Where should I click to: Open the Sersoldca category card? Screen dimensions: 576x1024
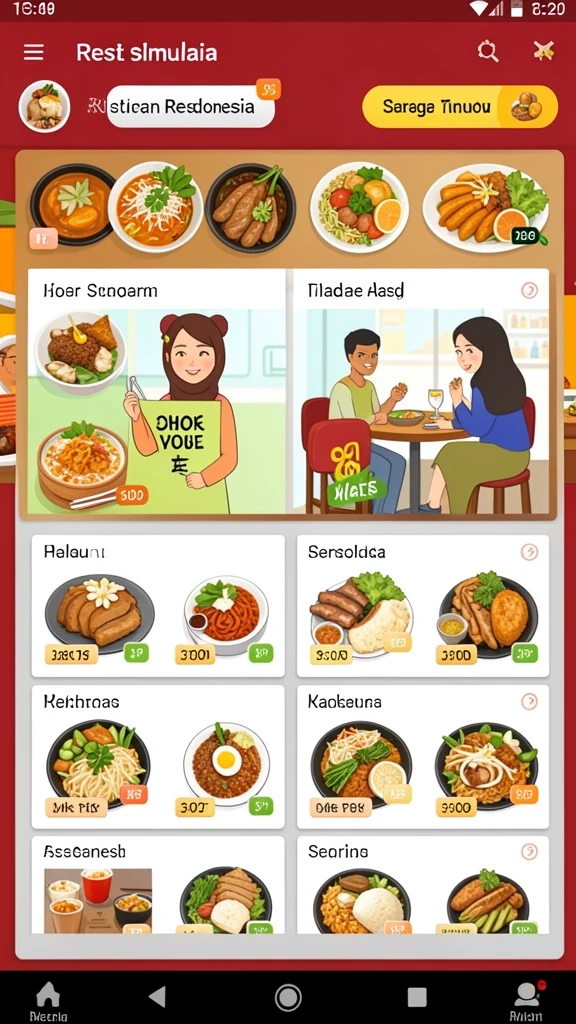click(423, 606)
